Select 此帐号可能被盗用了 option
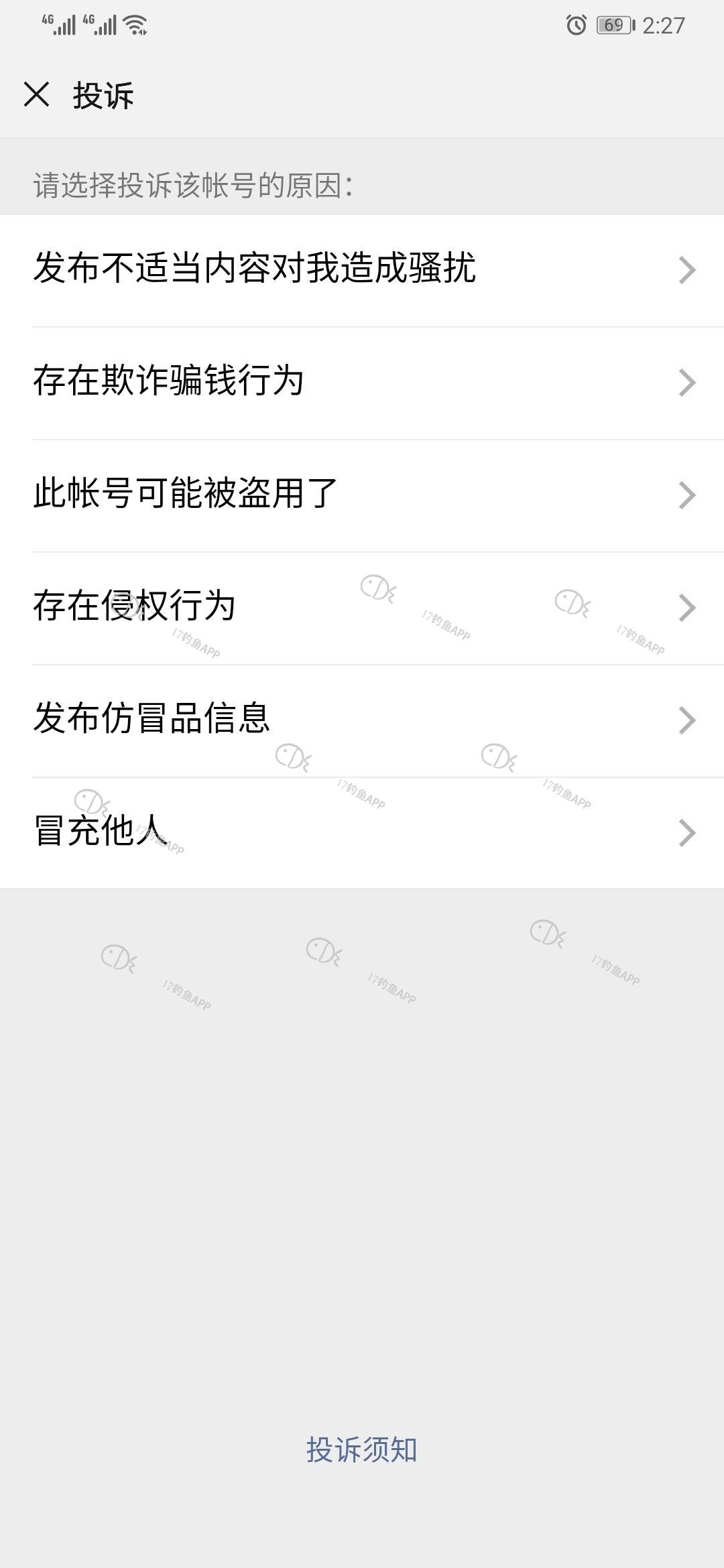This screenshot has height=1568, width=724. tap(362, 495)
